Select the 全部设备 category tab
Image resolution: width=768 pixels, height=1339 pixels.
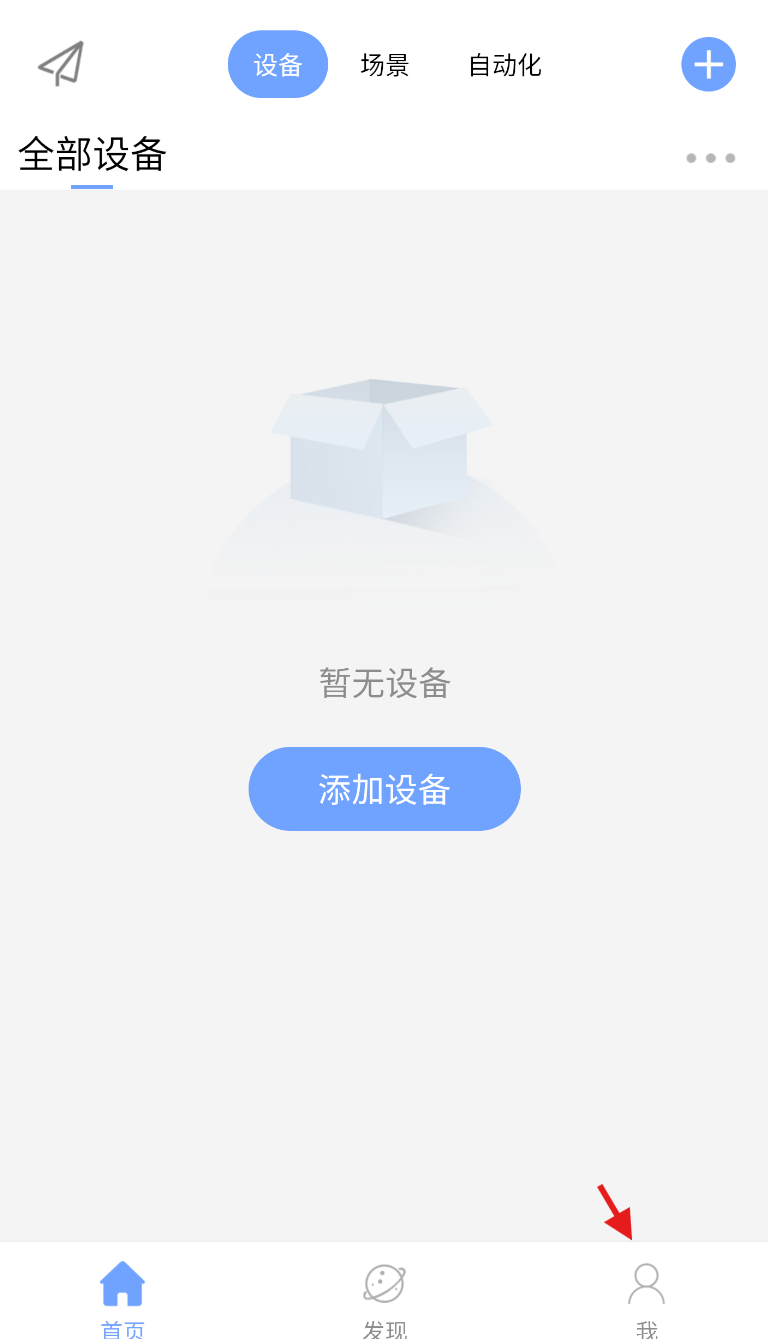coord(92,154)
